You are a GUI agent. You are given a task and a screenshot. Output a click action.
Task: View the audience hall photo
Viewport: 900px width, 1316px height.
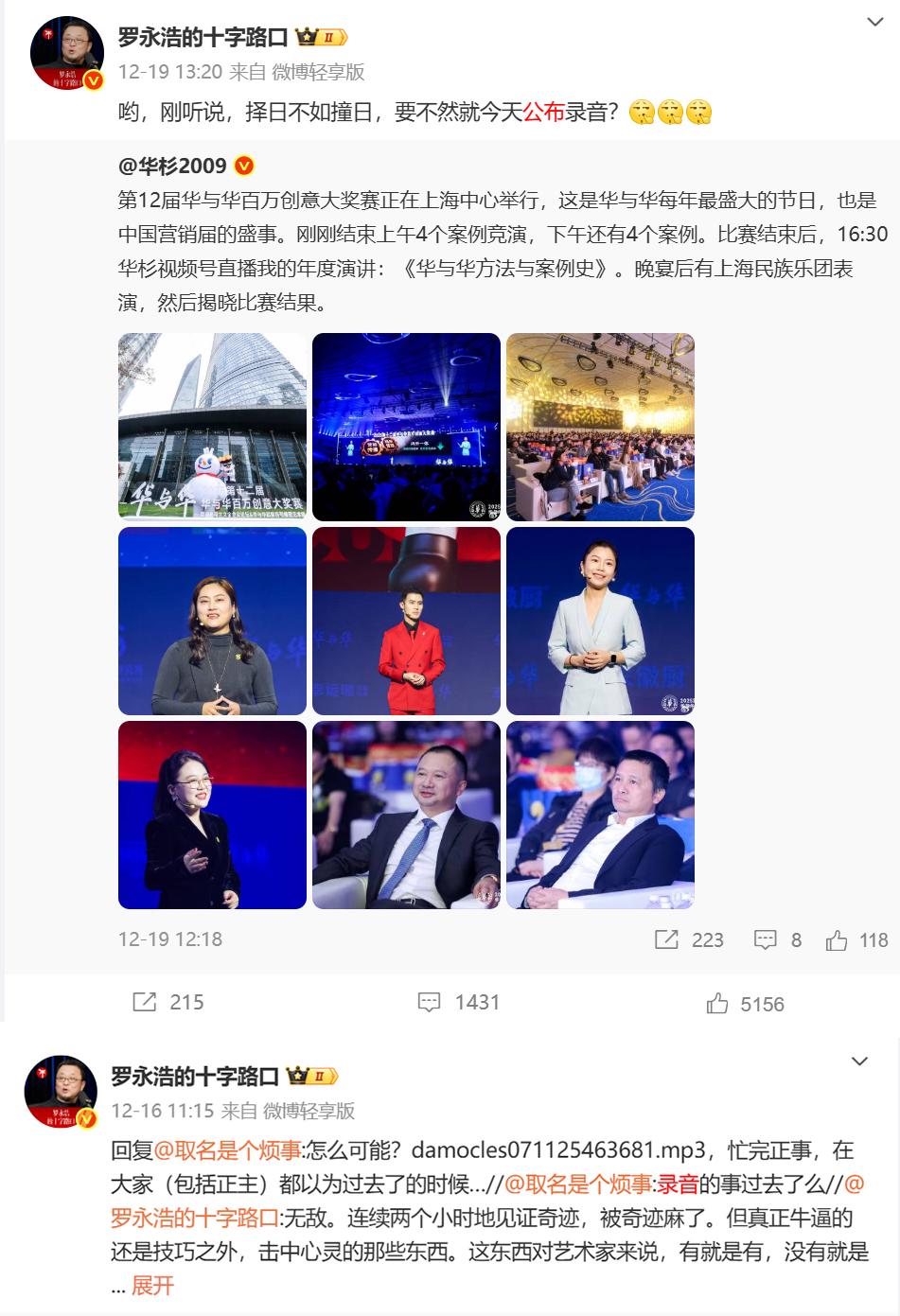600,427
